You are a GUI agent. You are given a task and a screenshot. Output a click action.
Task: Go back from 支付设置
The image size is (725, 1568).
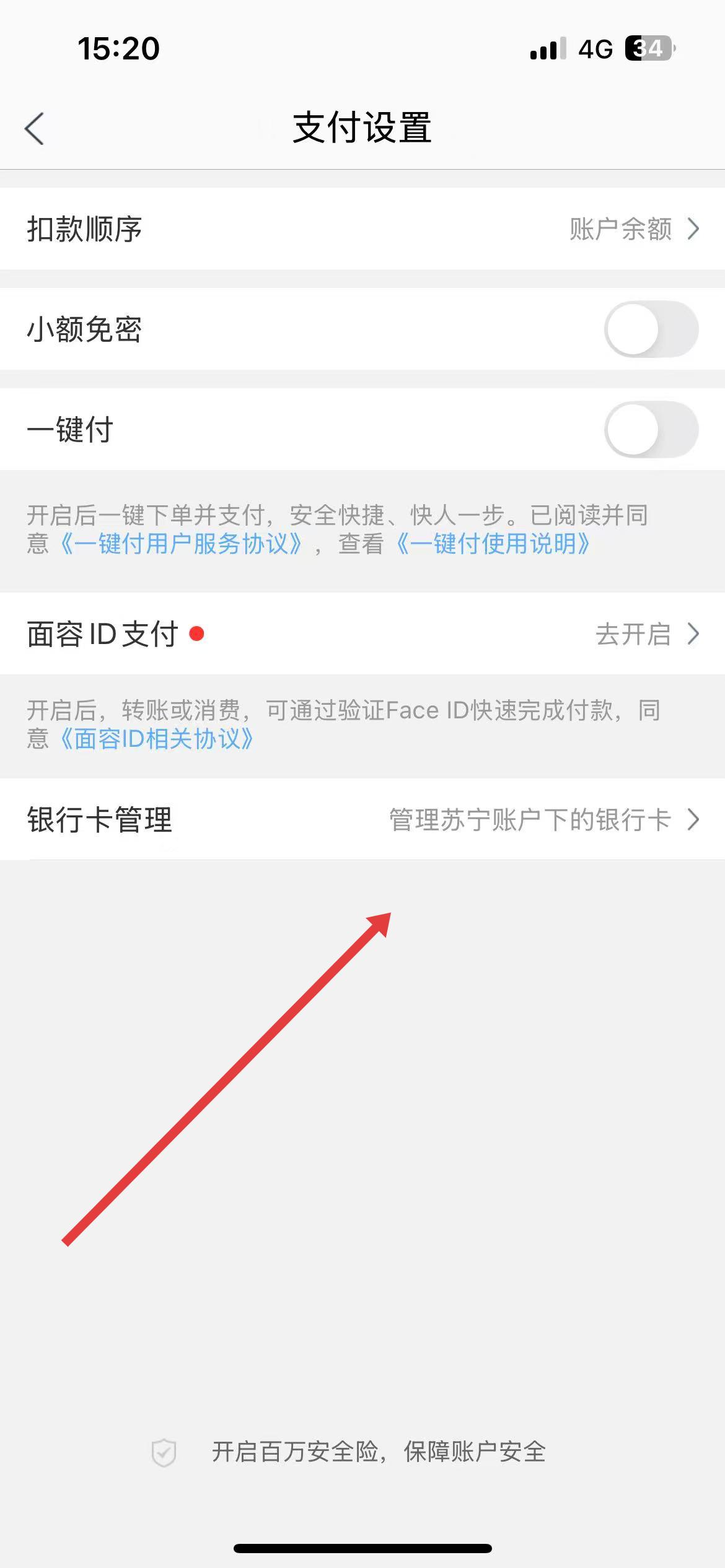click(35, 129)
